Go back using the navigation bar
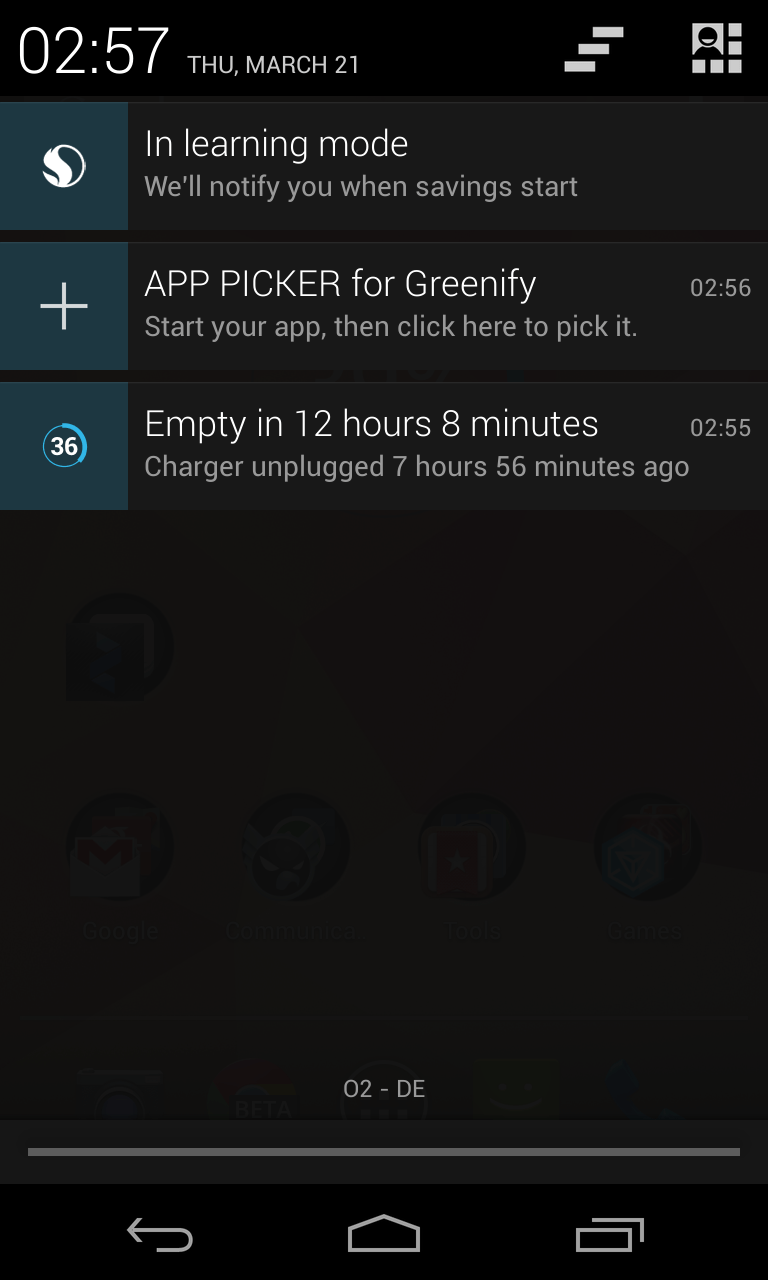Screen dimensions: 768x1280 pyautogui.click(x=160, y=1235)
